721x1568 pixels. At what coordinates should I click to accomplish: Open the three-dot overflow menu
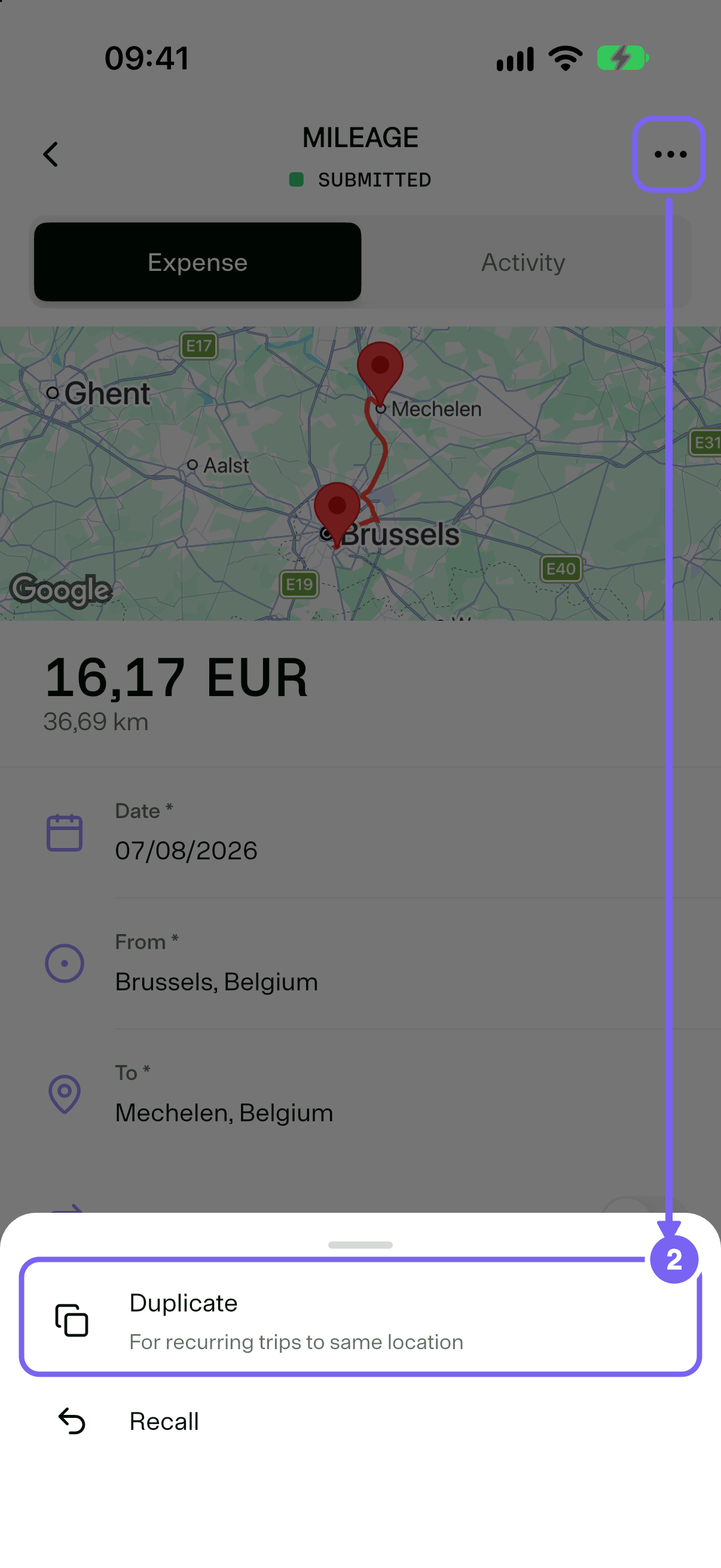click(x=669, y=154)
